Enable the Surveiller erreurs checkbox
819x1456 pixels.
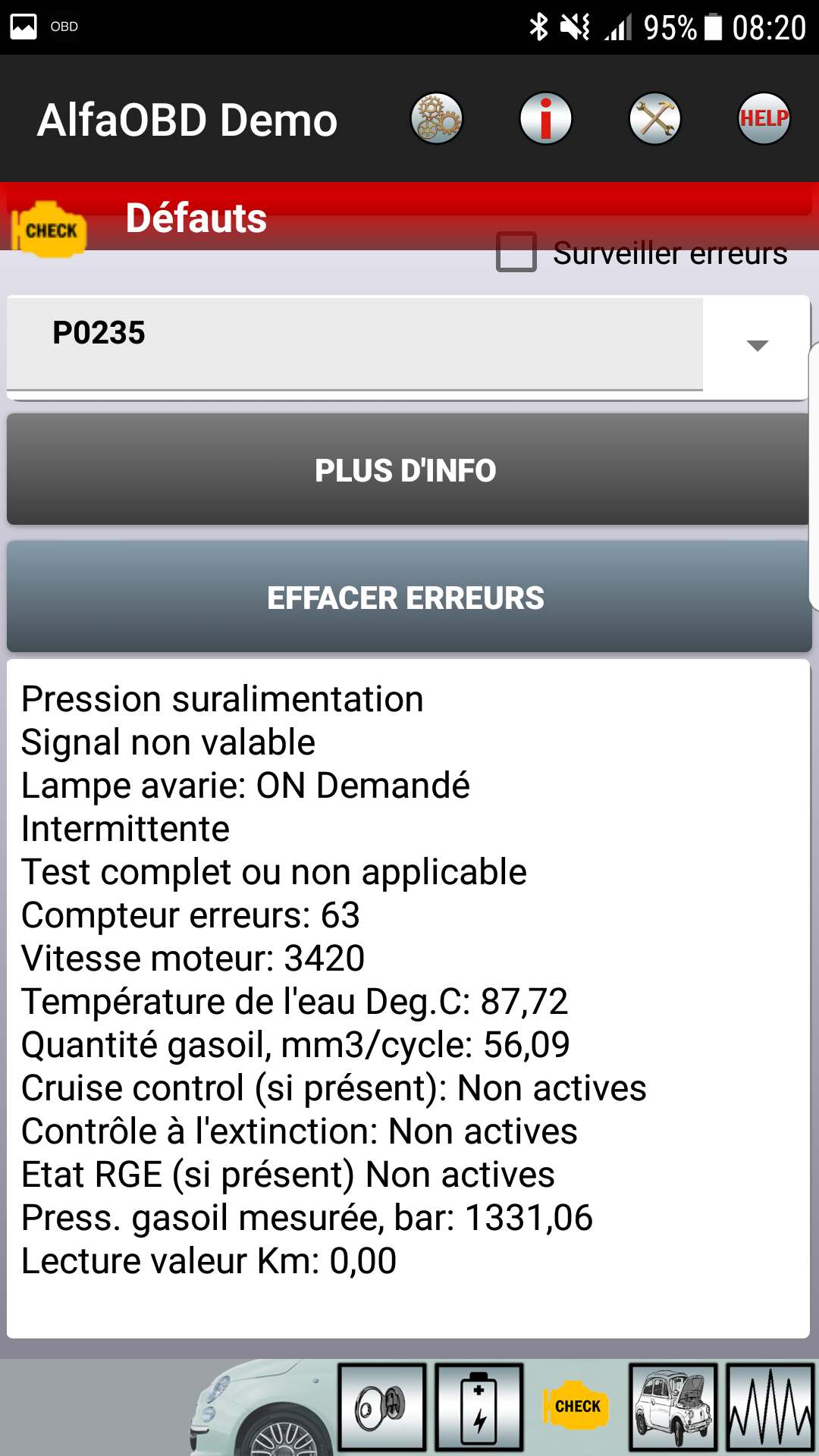click(516, 252)
